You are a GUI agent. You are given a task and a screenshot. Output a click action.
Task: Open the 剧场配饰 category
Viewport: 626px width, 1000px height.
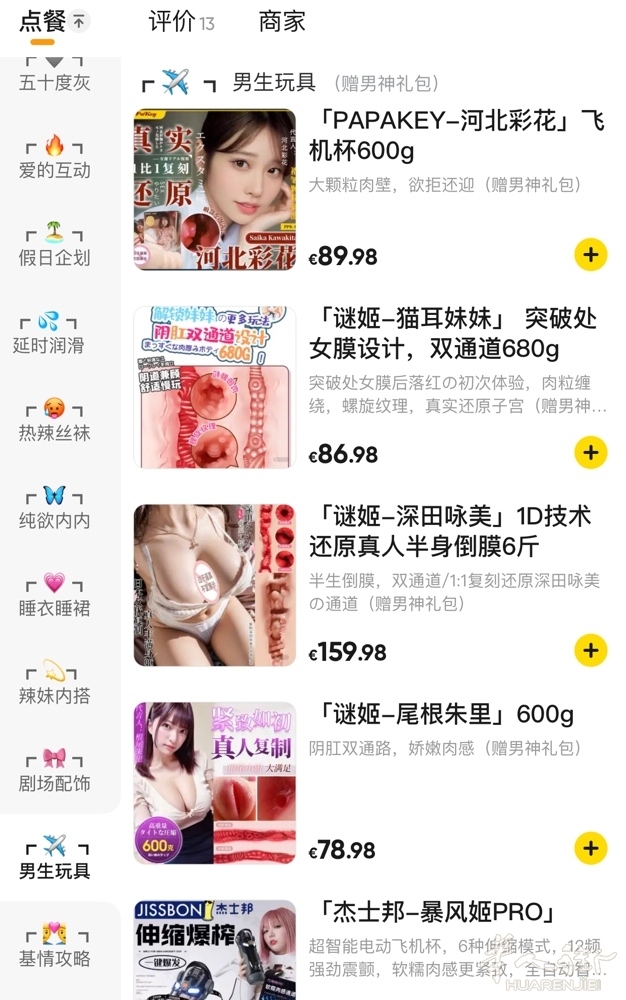coord(54,771)
